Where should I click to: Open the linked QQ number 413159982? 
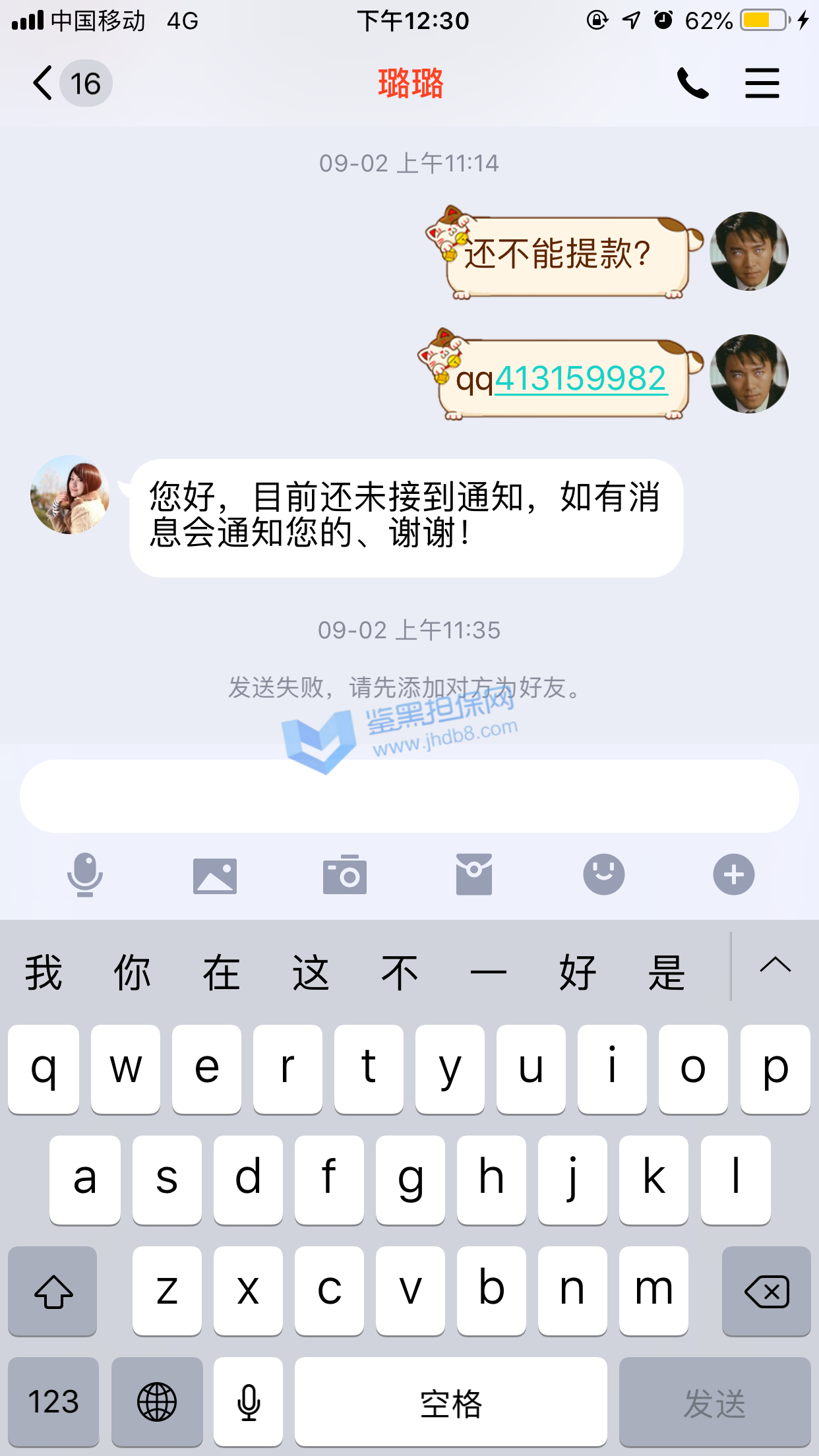coord(580,379)
